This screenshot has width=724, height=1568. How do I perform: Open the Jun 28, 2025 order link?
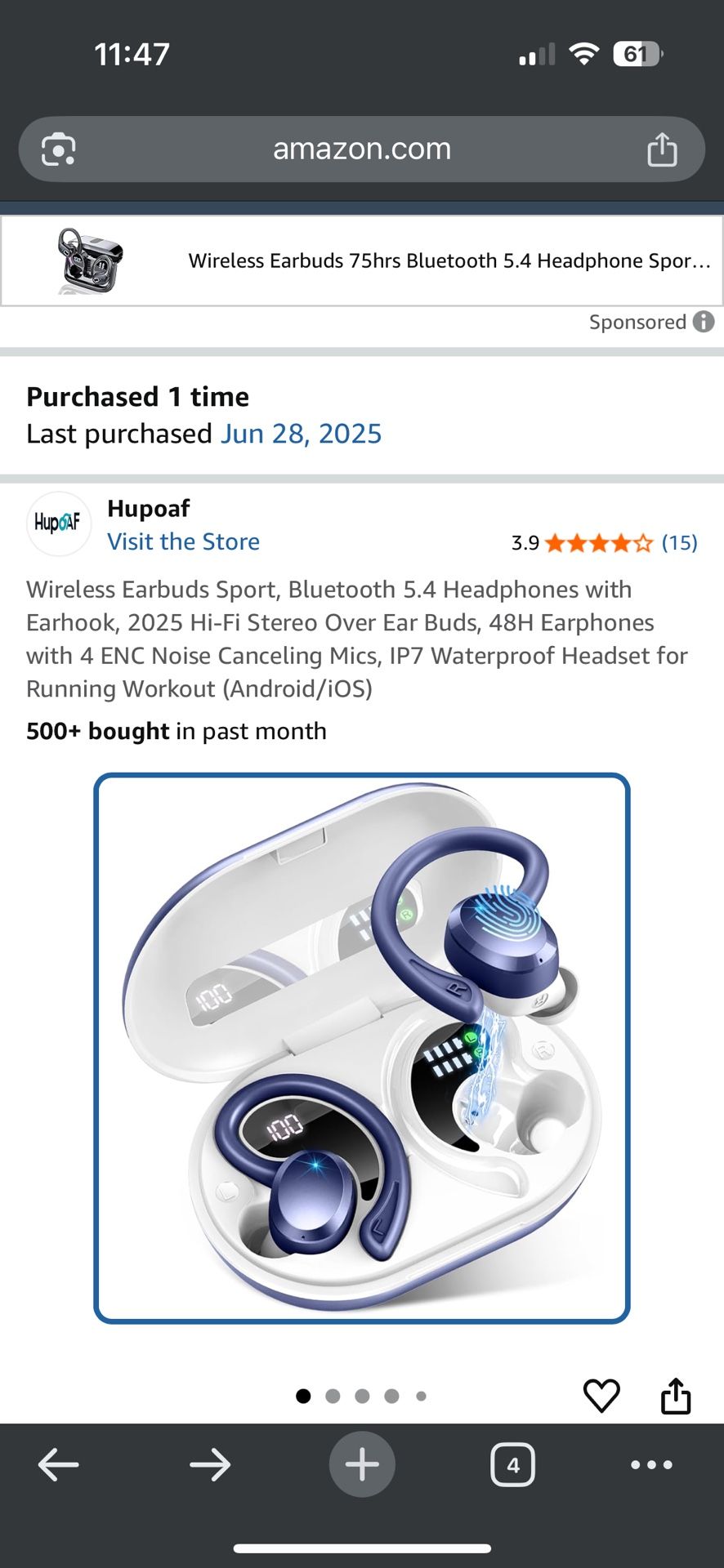[x=301, y=434]
